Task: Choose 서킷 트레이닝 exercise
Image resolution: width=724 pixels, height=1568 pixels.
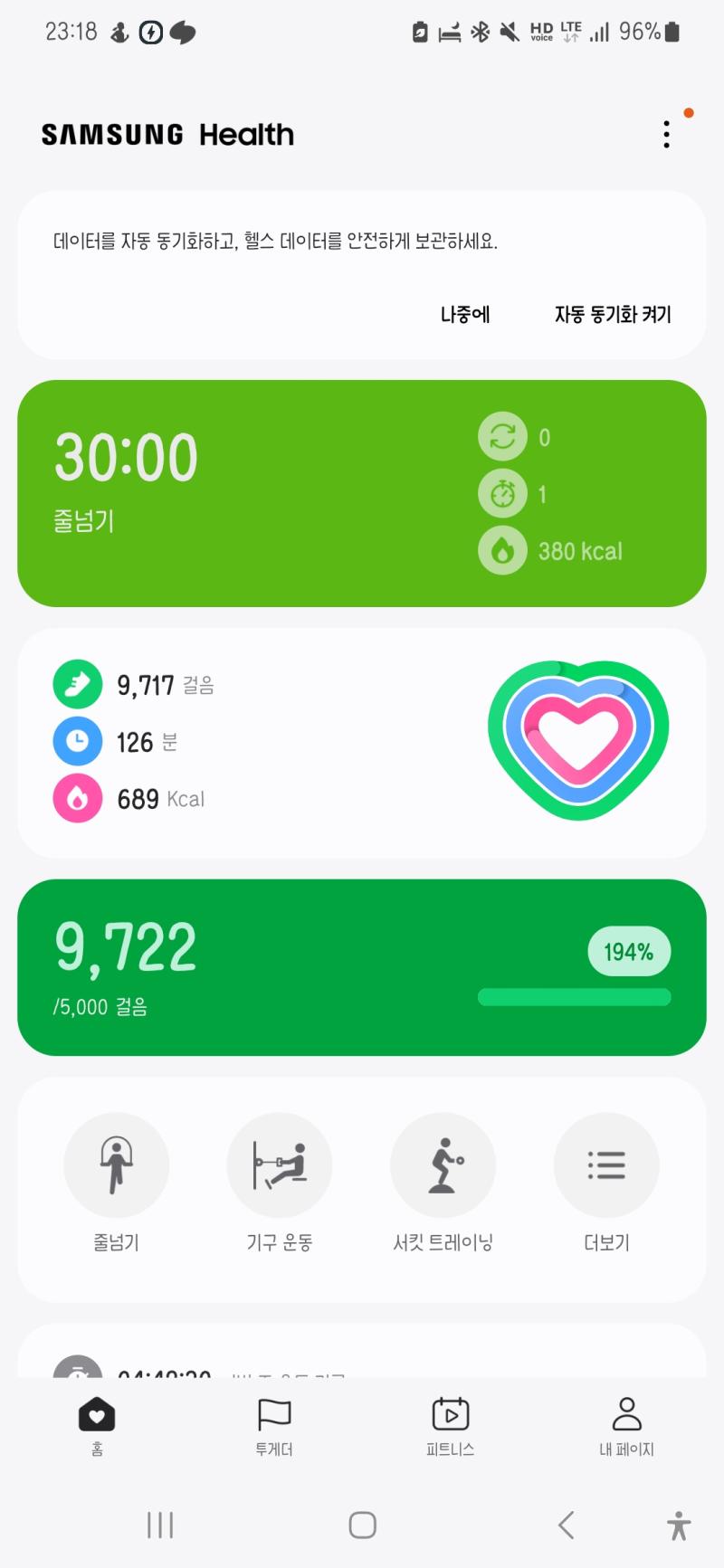Action: point(443,1182)
